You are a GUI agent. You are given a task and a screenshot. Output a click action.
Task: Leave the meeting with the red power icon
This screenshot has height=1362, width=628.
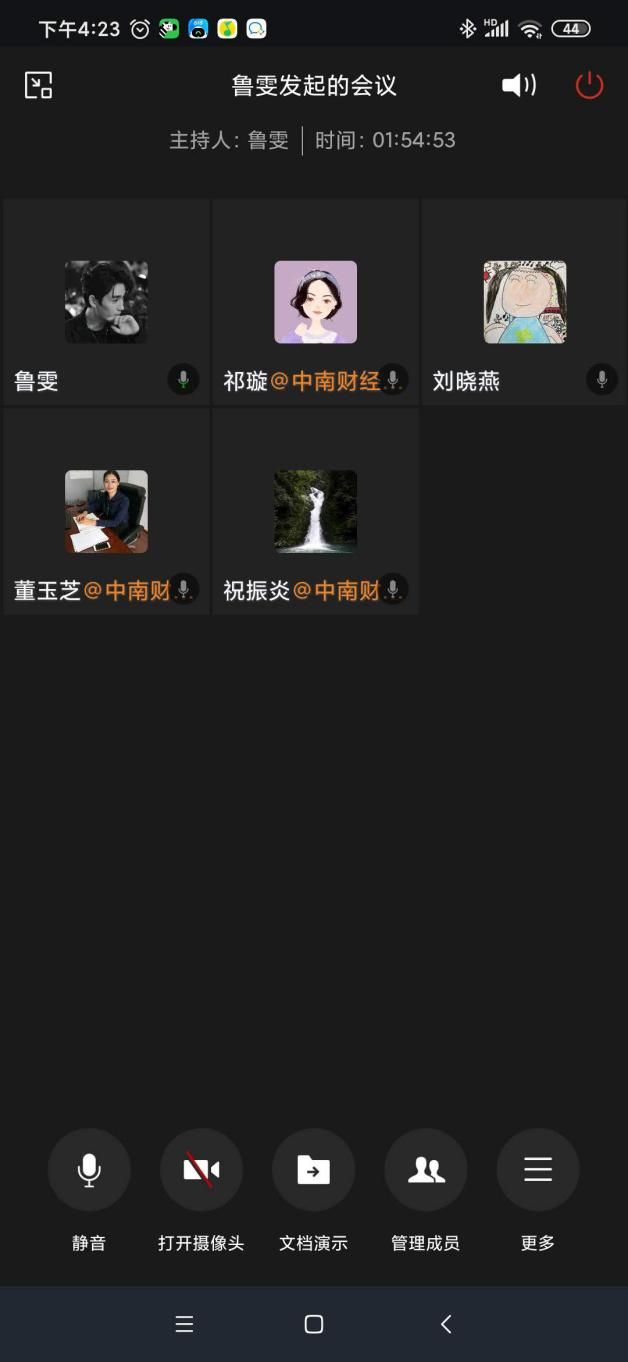tap(589, 85)
